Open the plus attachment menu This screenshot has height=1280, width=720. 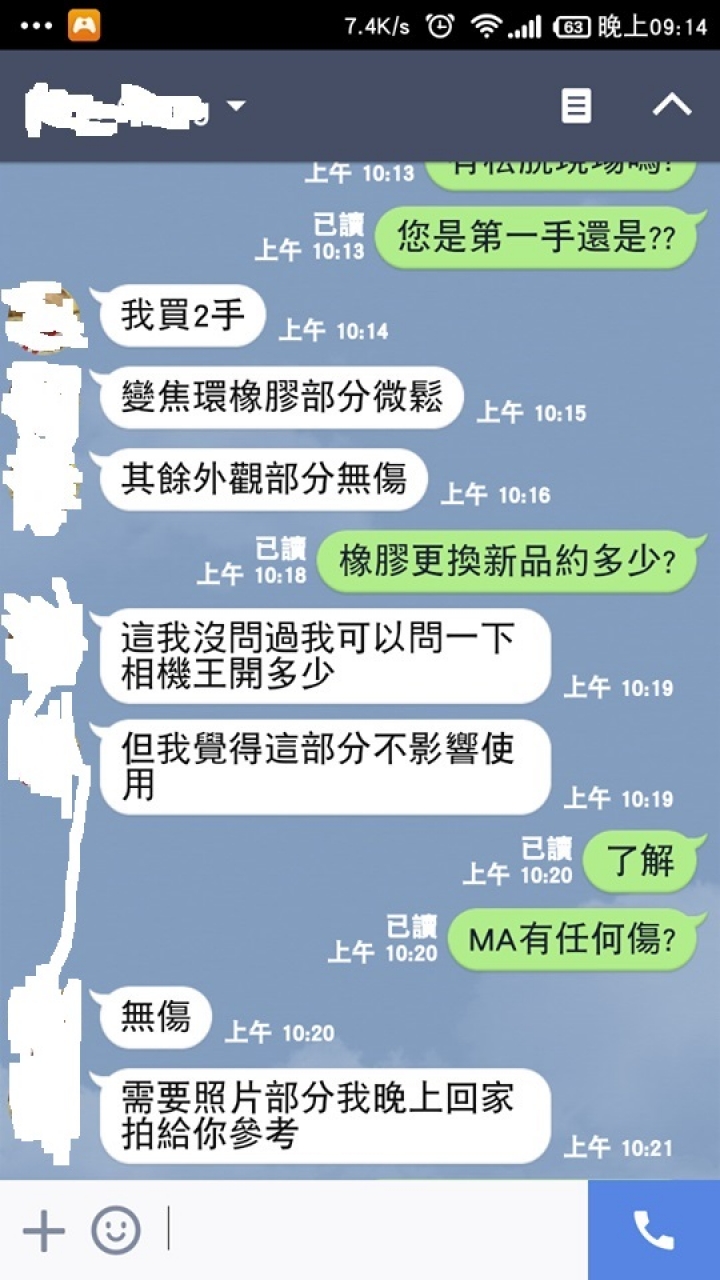[43, 1230]
